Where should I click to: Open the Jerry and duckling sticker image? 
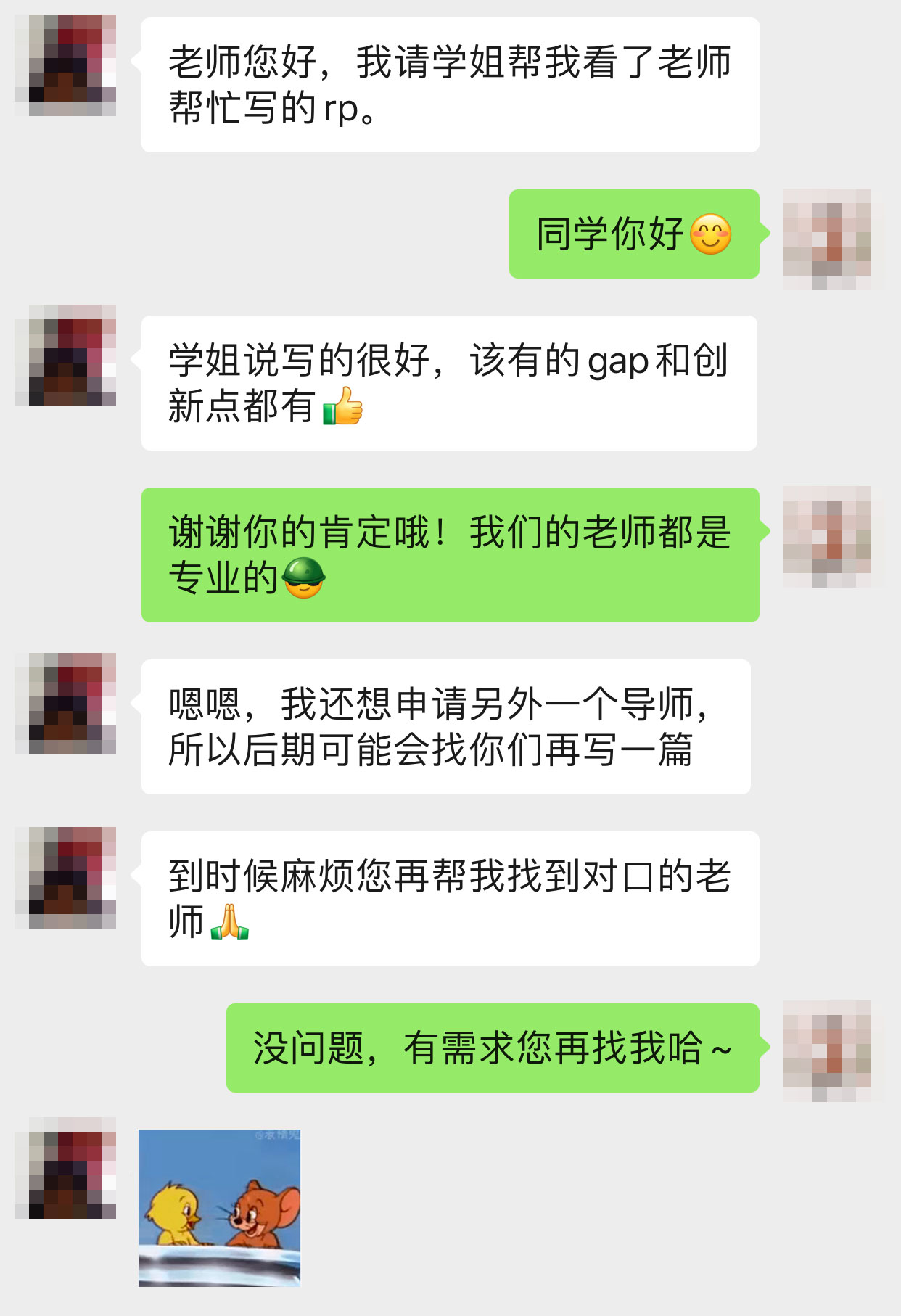[x=219, y=1207]
